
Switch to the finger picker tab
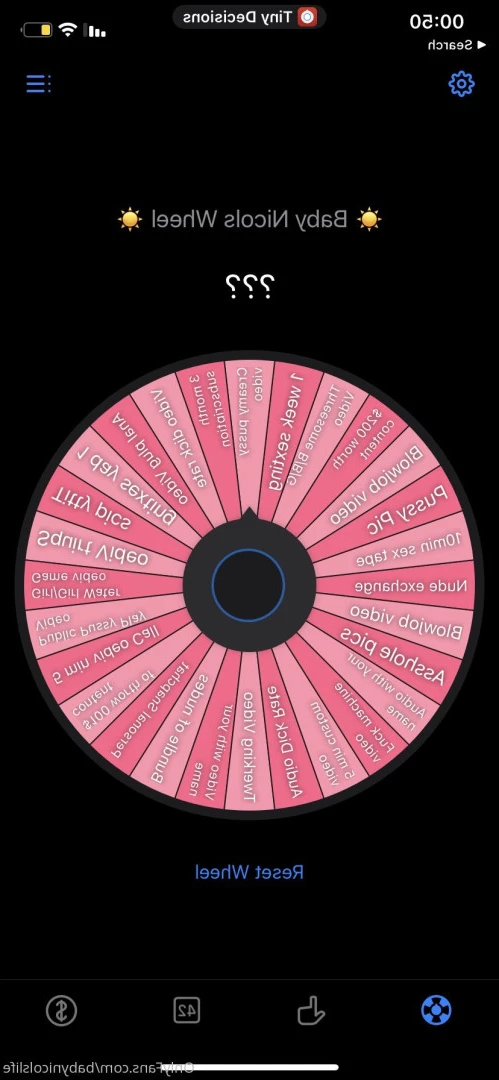coord(312,1010)
